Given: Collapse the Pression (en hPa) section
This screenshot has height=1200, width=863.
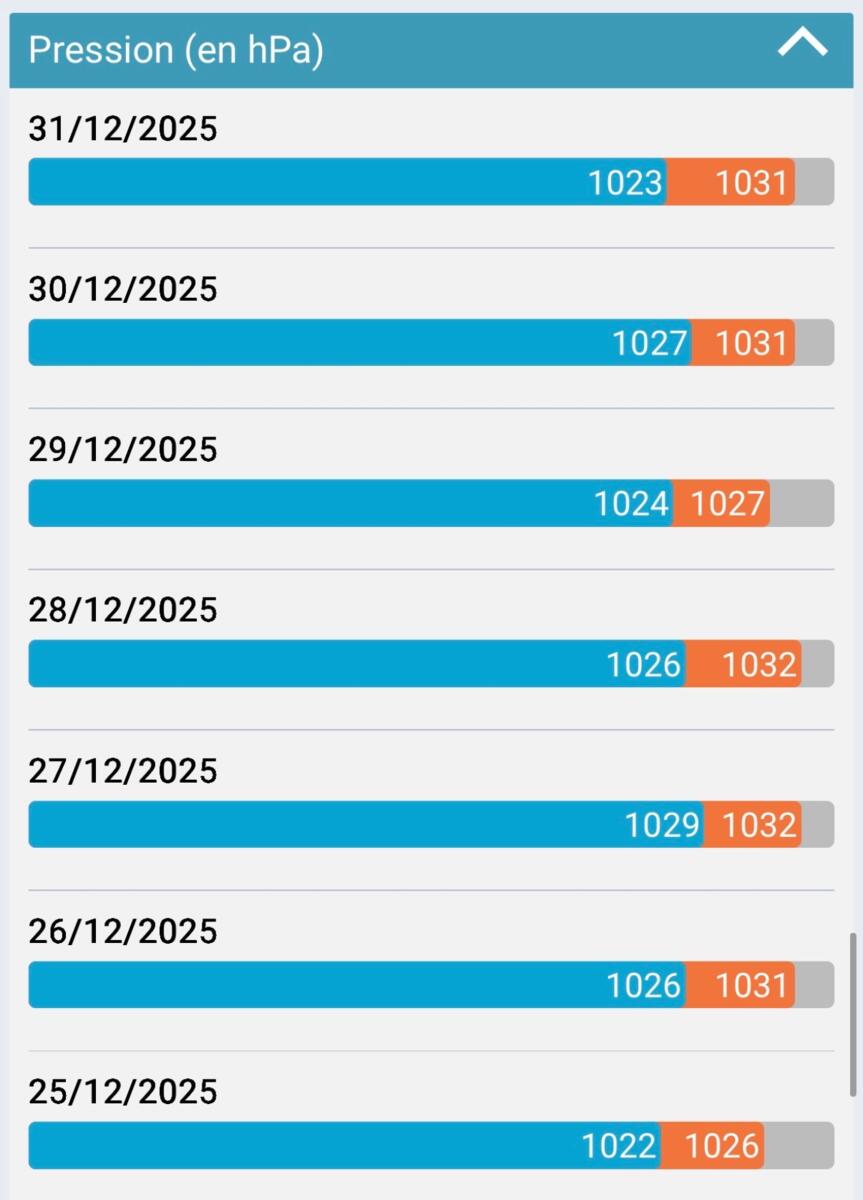Looking at the screenshot, I should pos(802,44).
